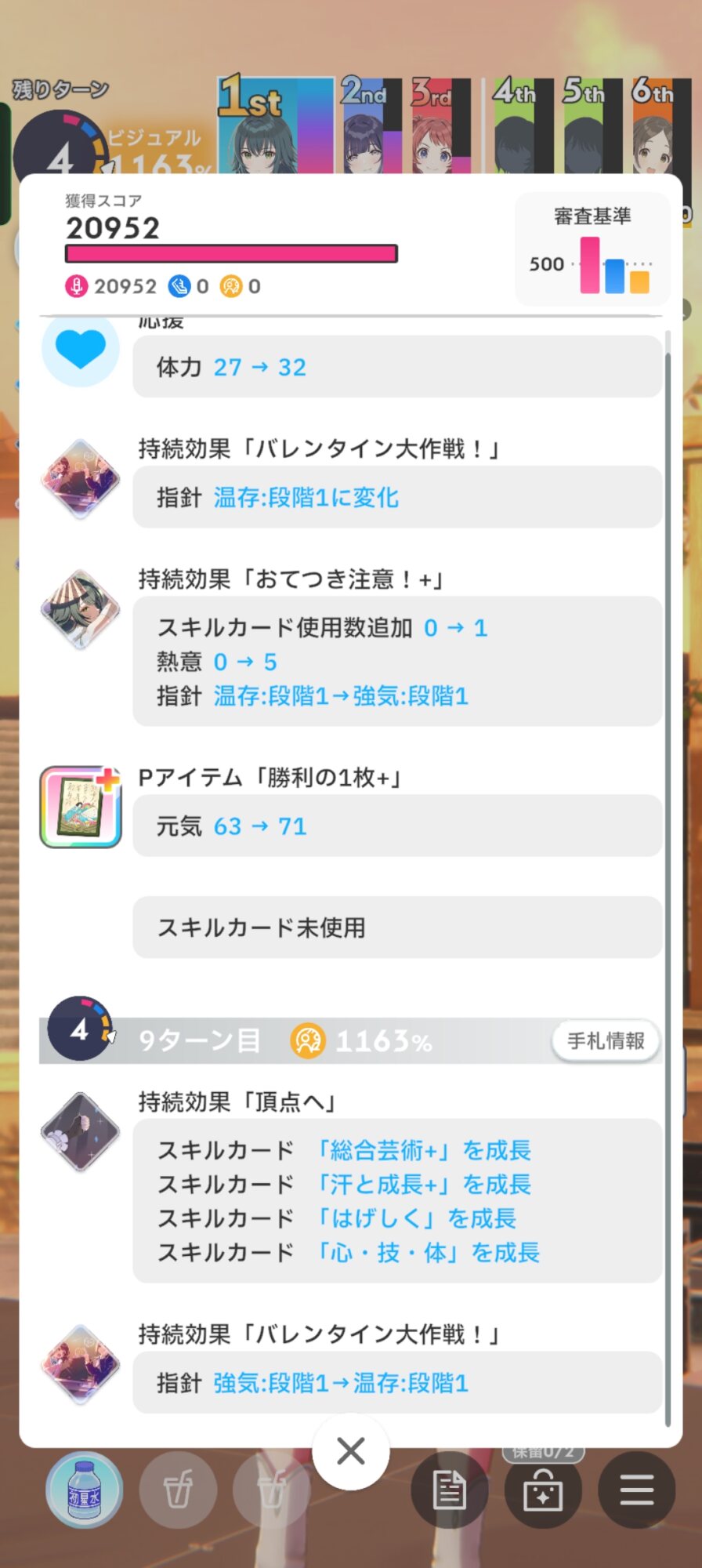Open 手札情報 for turn 9

point(606,1041)
